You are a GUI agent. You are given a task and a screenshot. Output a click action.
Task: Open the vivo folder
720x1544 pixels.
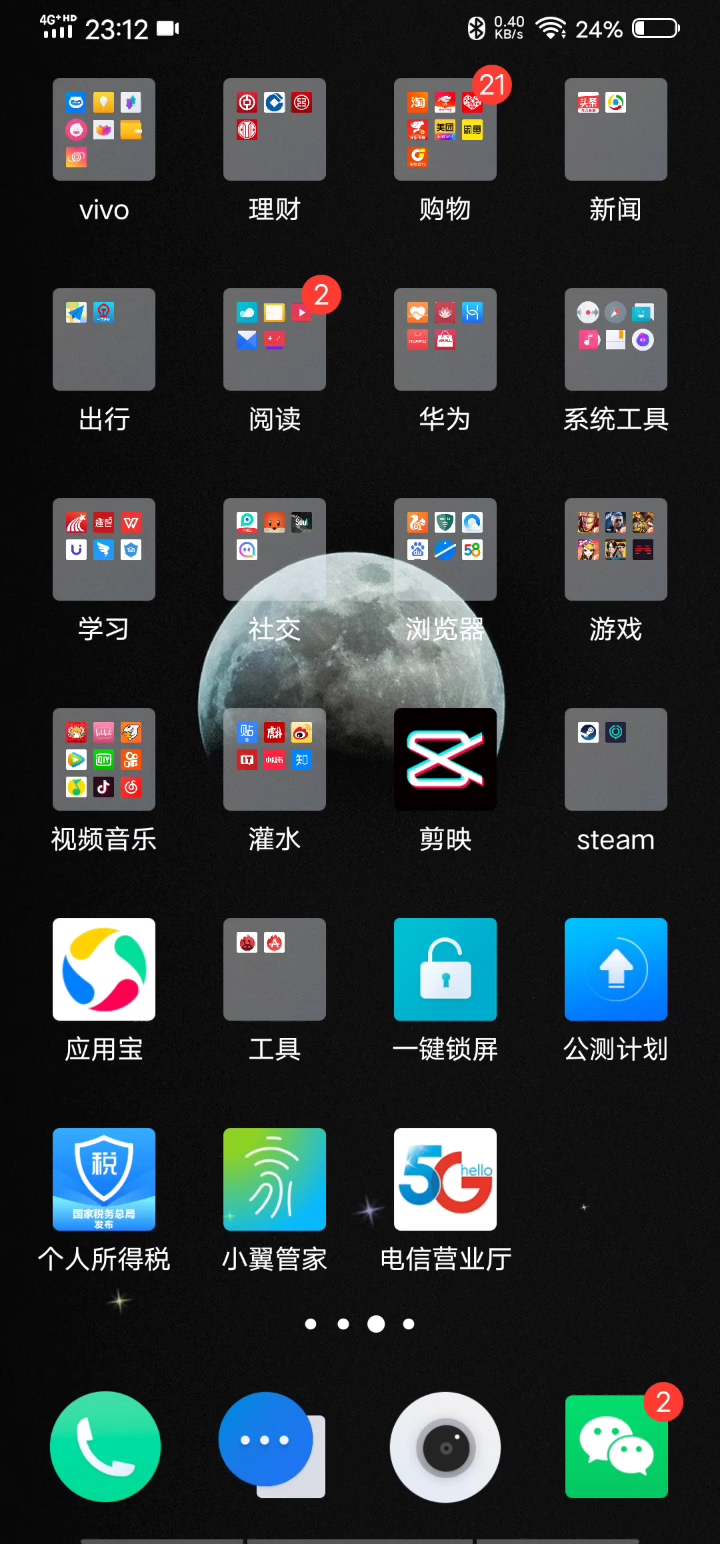pos(104,130)
